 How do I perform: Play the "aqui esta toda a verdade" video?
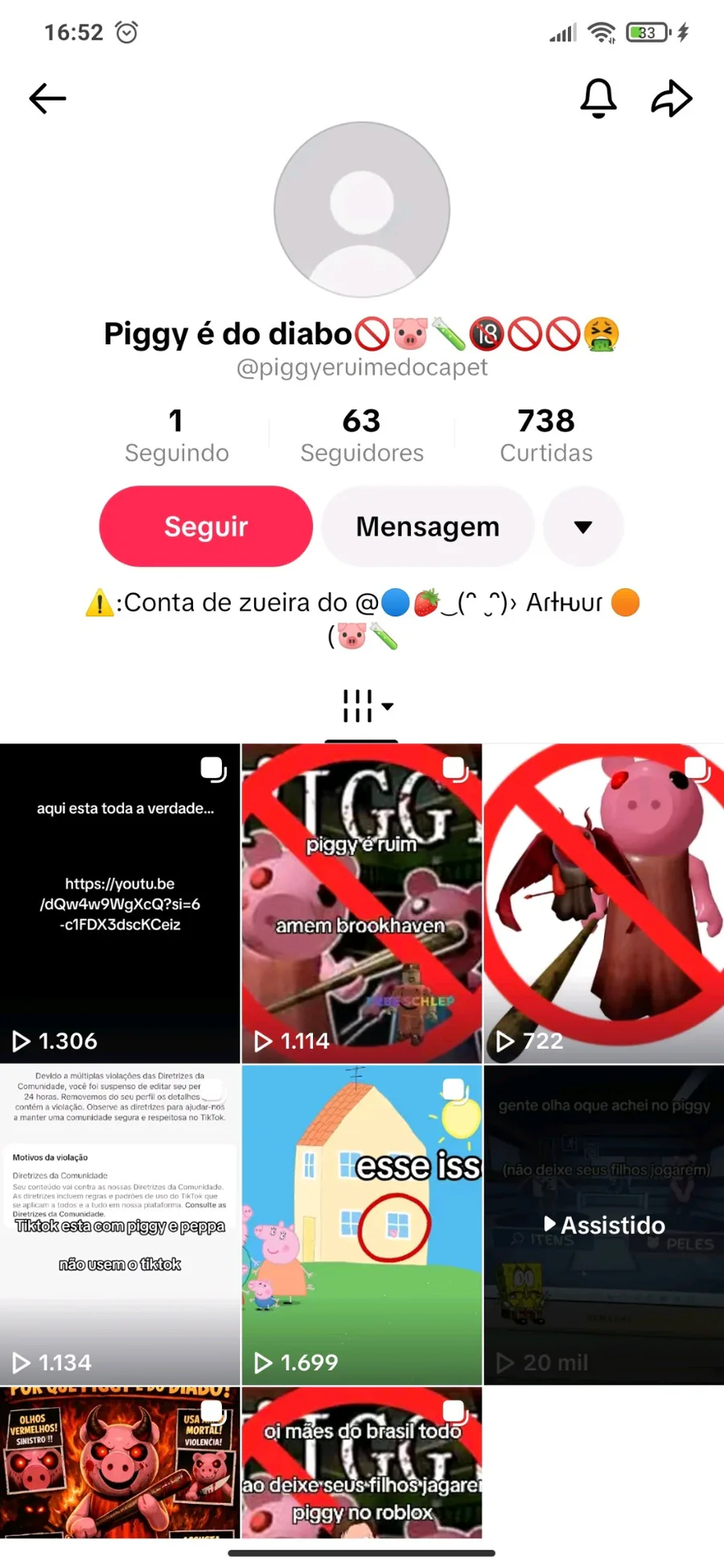(x=120, y=903)
